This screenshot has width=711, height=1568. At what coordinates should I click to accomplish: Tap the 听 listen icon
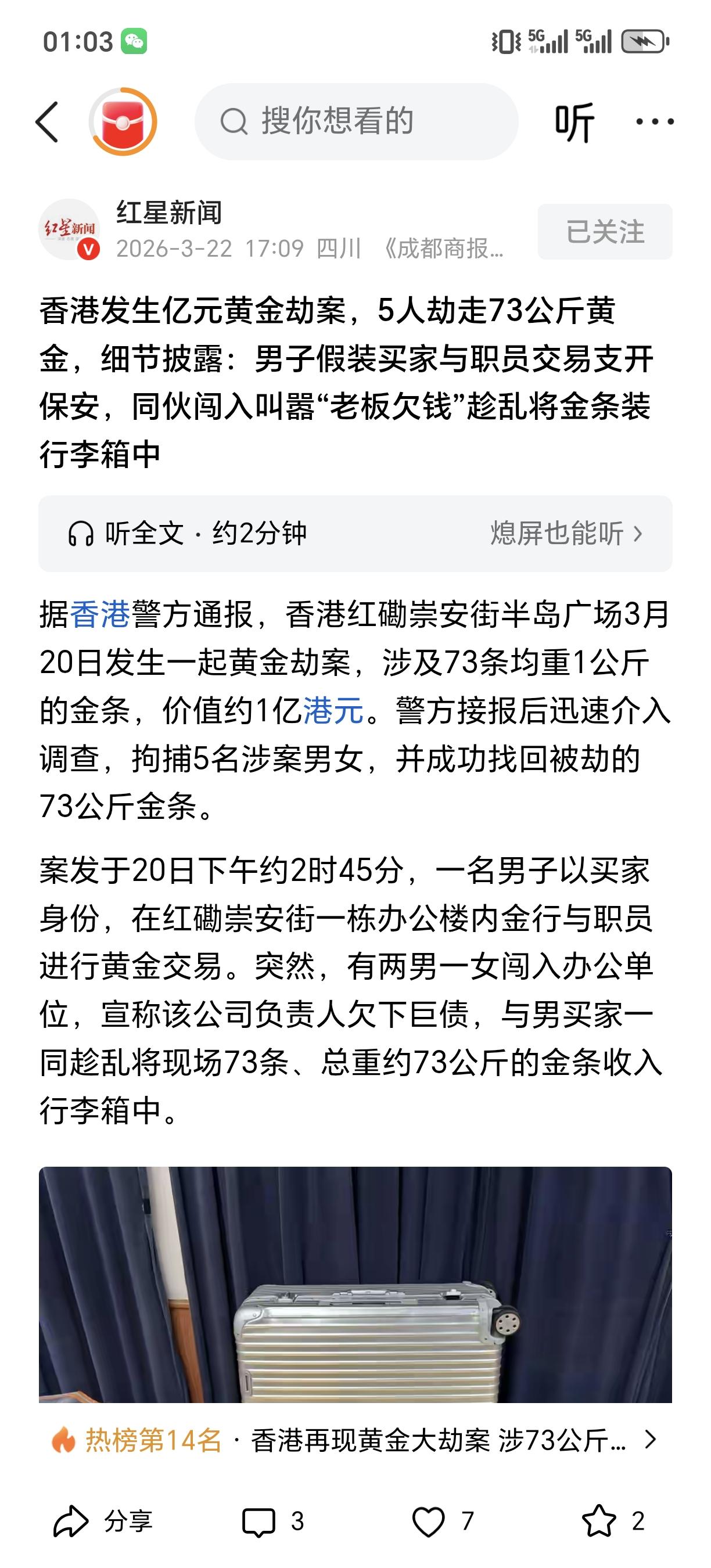(574, 122)
